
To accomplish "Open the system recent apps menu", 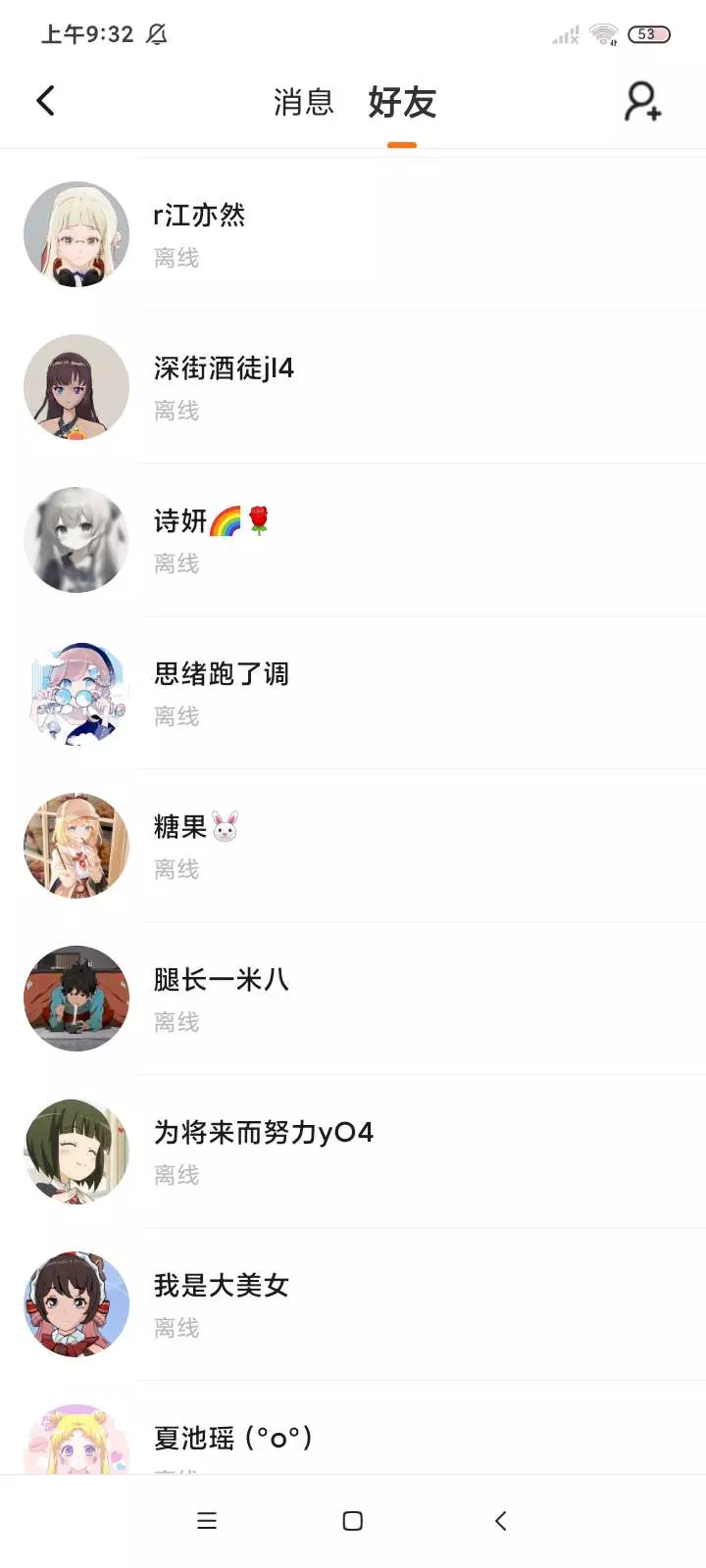I will pos(207,1521).
